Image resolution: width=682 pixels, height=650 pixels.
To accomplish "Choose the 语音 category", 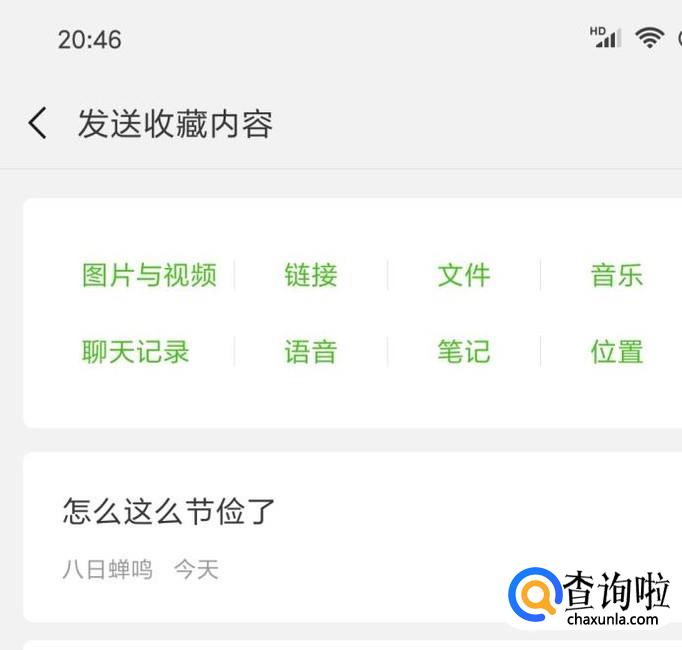I will click(311, 352).
